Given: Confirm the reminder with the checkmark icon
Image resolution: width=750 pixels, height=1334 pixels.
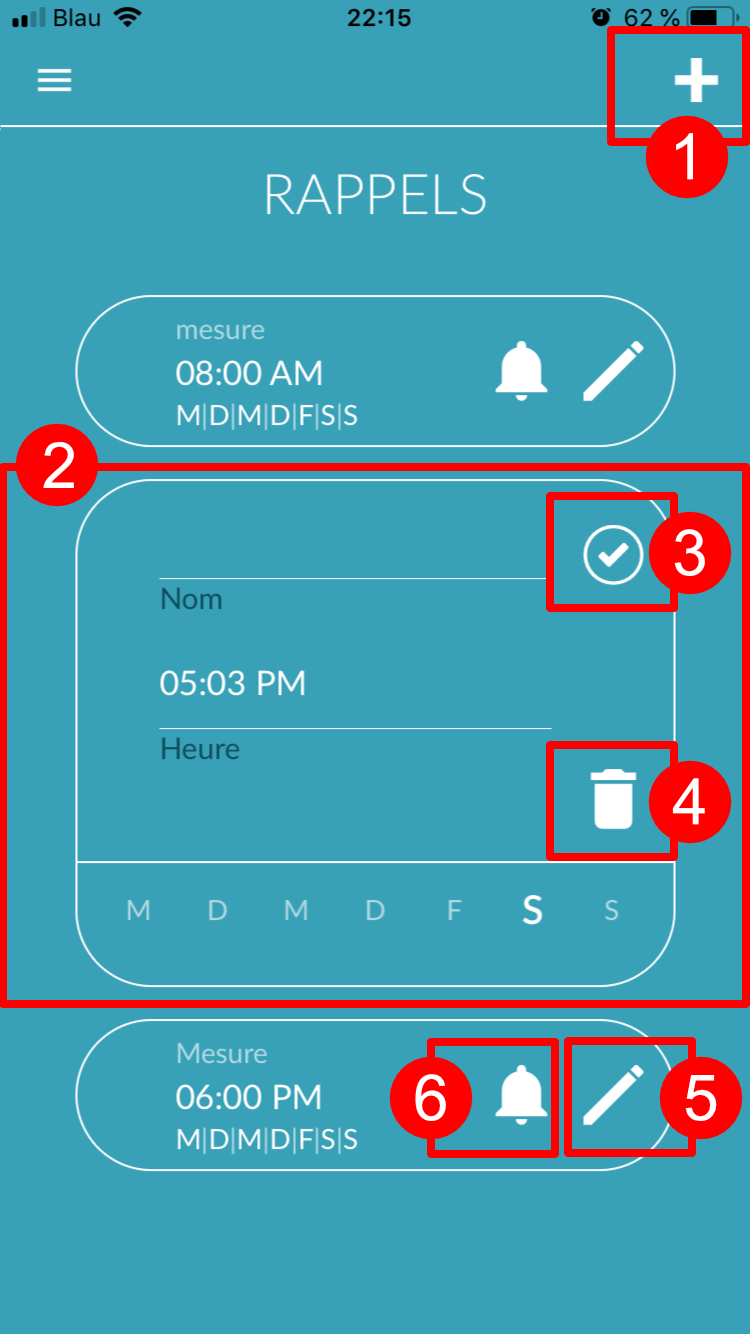Looking at the screenshot, I should (613, 555).
